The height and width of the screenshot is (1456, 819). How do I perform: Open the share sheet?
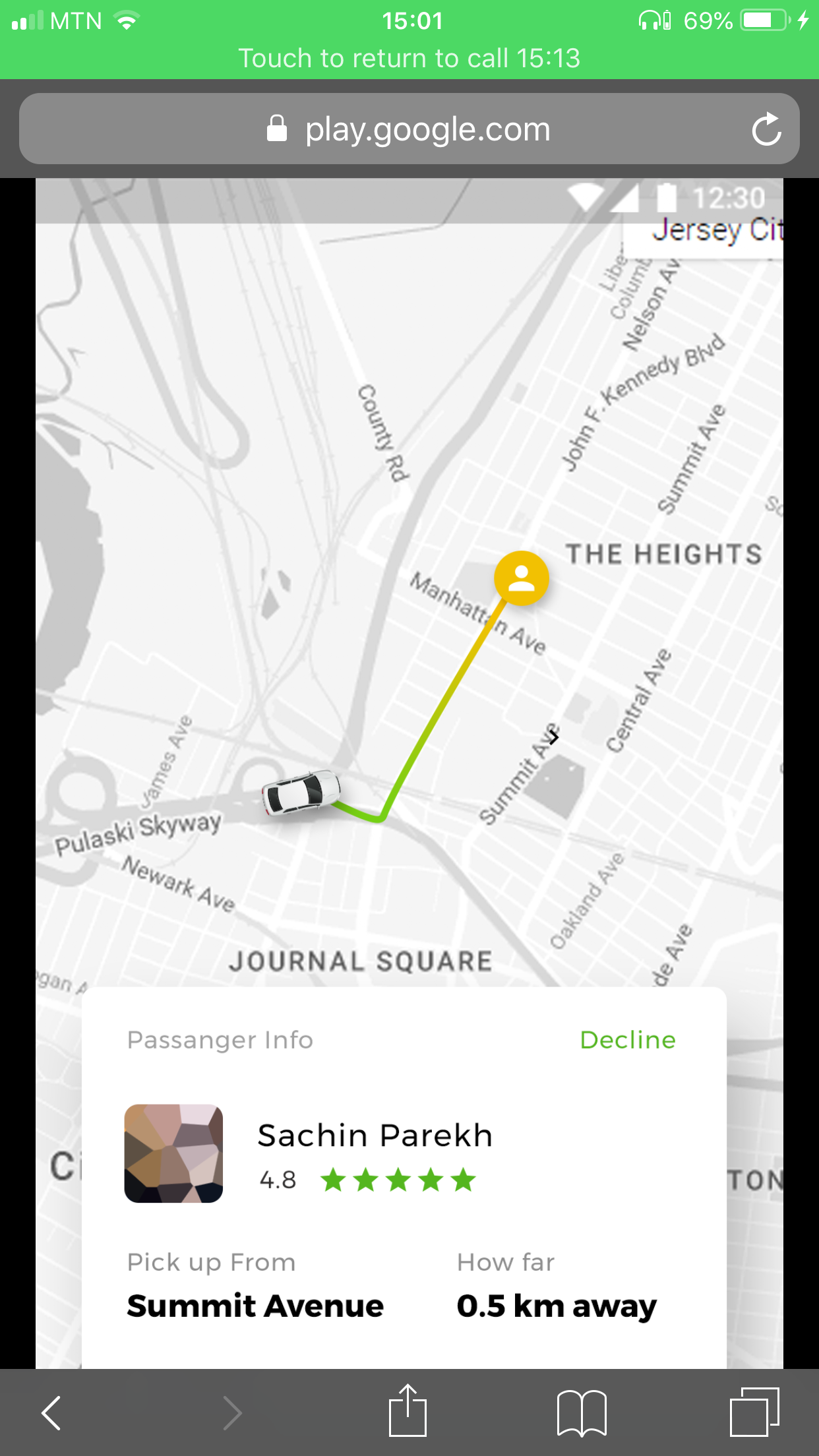point(408,1411)
